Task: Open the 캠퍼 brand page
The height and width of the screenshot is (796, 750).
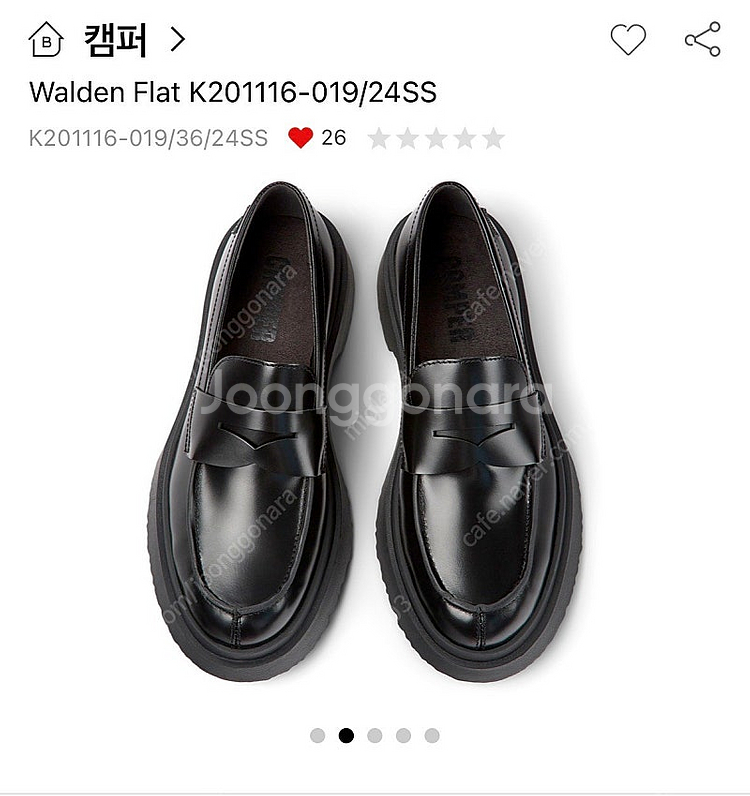Action: point(116,40)
